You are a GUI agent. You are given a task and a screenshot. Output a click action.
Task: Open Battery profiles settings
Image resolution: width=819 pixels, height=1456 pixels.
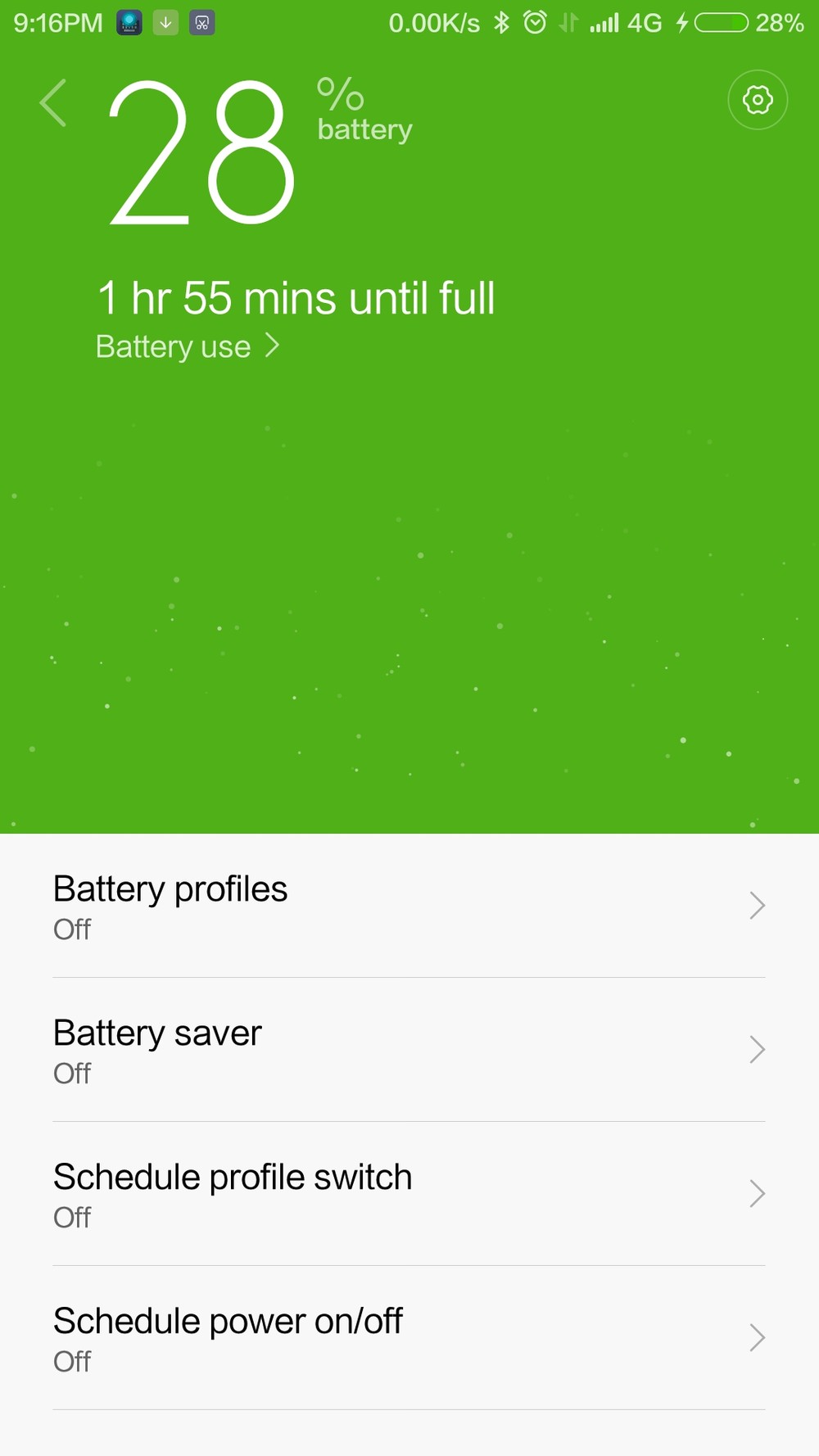(x=409, y=906)
